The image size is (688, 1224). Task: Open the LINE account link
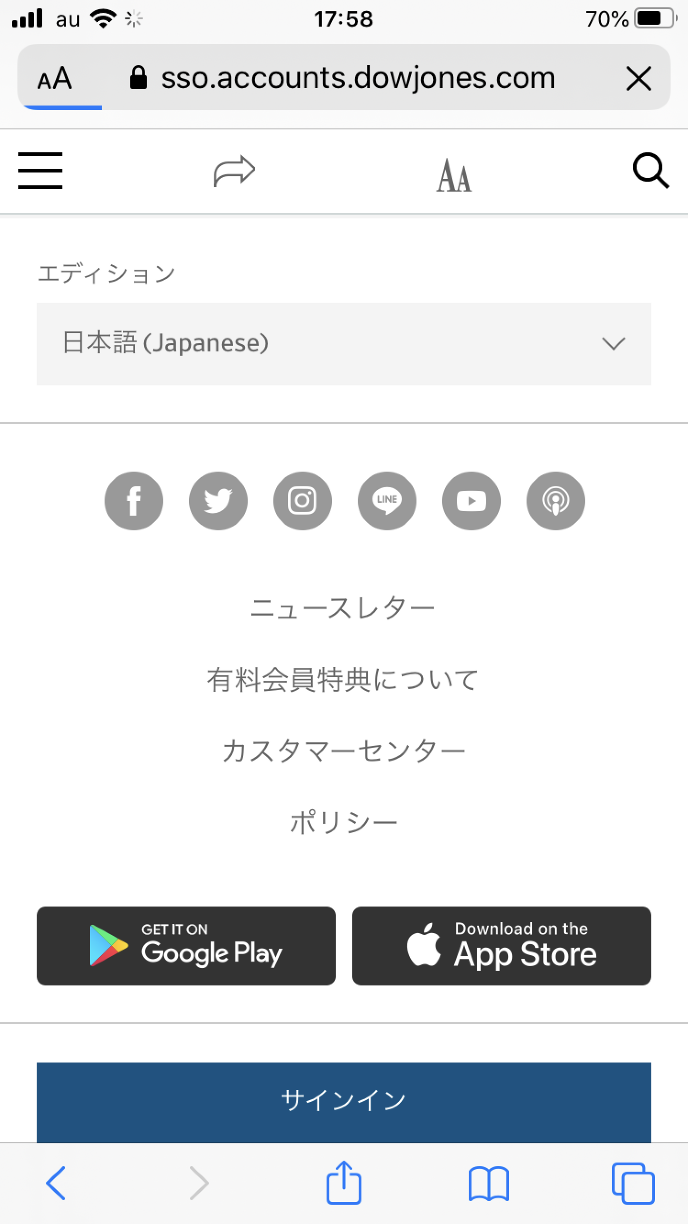click(387, 500)
